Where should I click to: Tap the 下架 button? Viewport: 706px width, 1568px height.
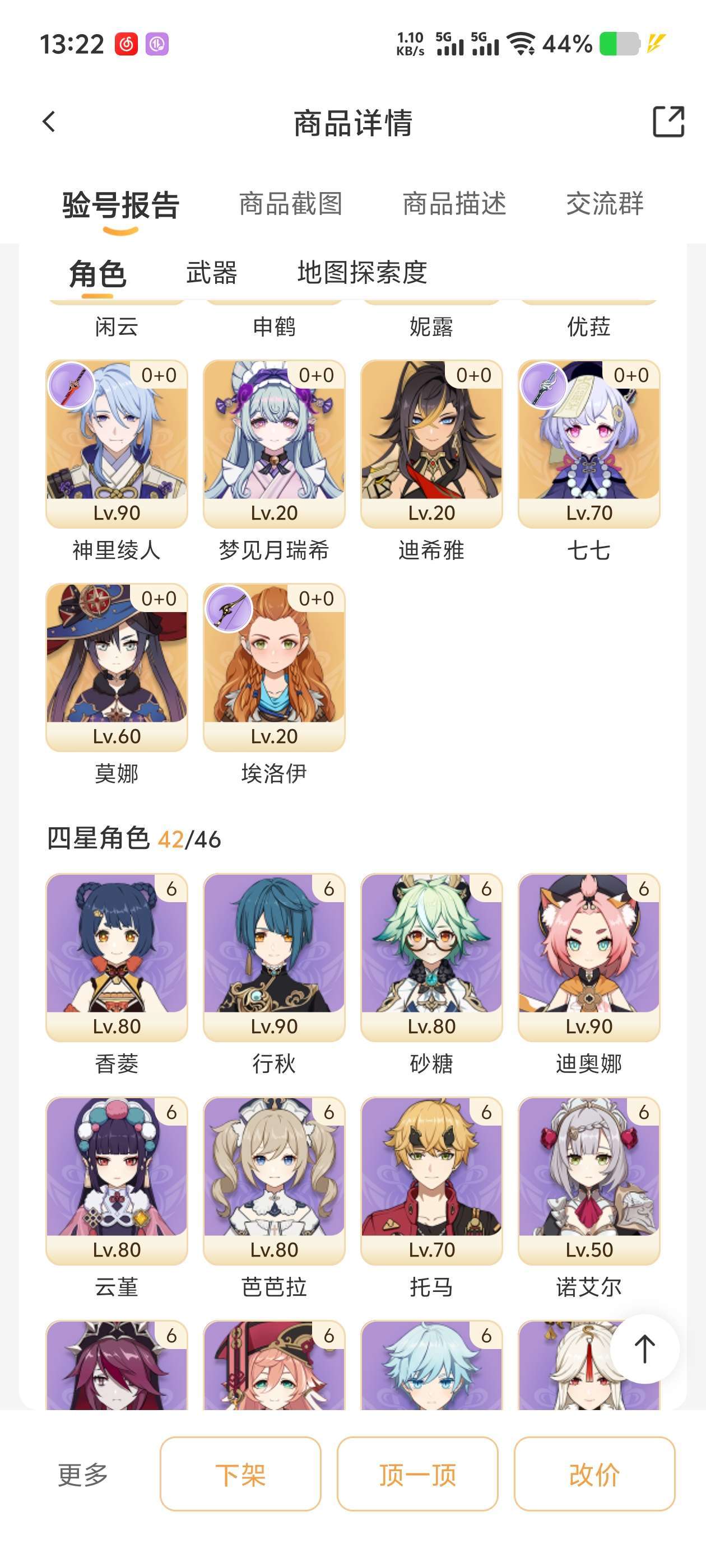(x=240, y=1474)
